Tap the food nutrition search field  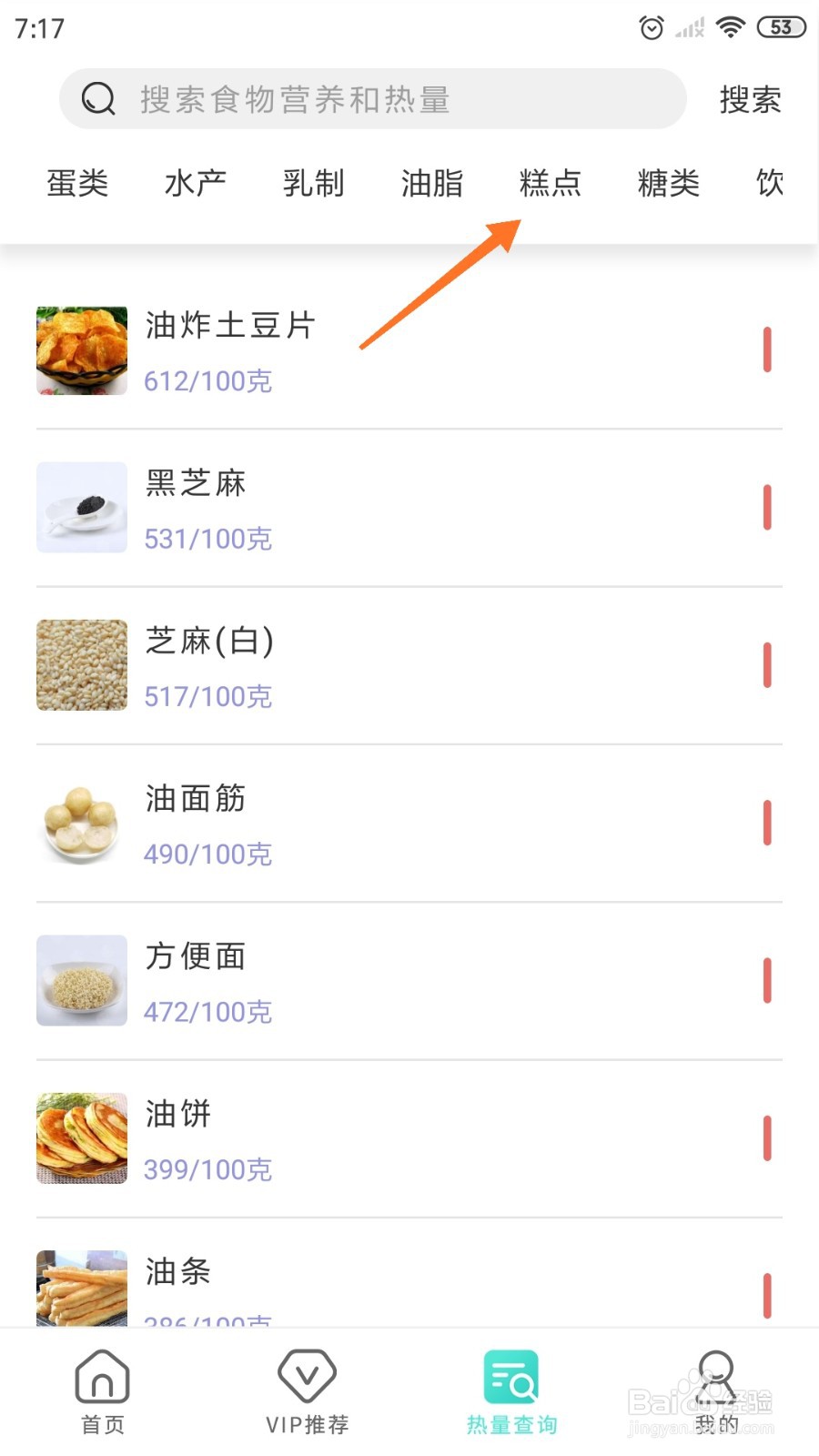(x=373, y=99)
